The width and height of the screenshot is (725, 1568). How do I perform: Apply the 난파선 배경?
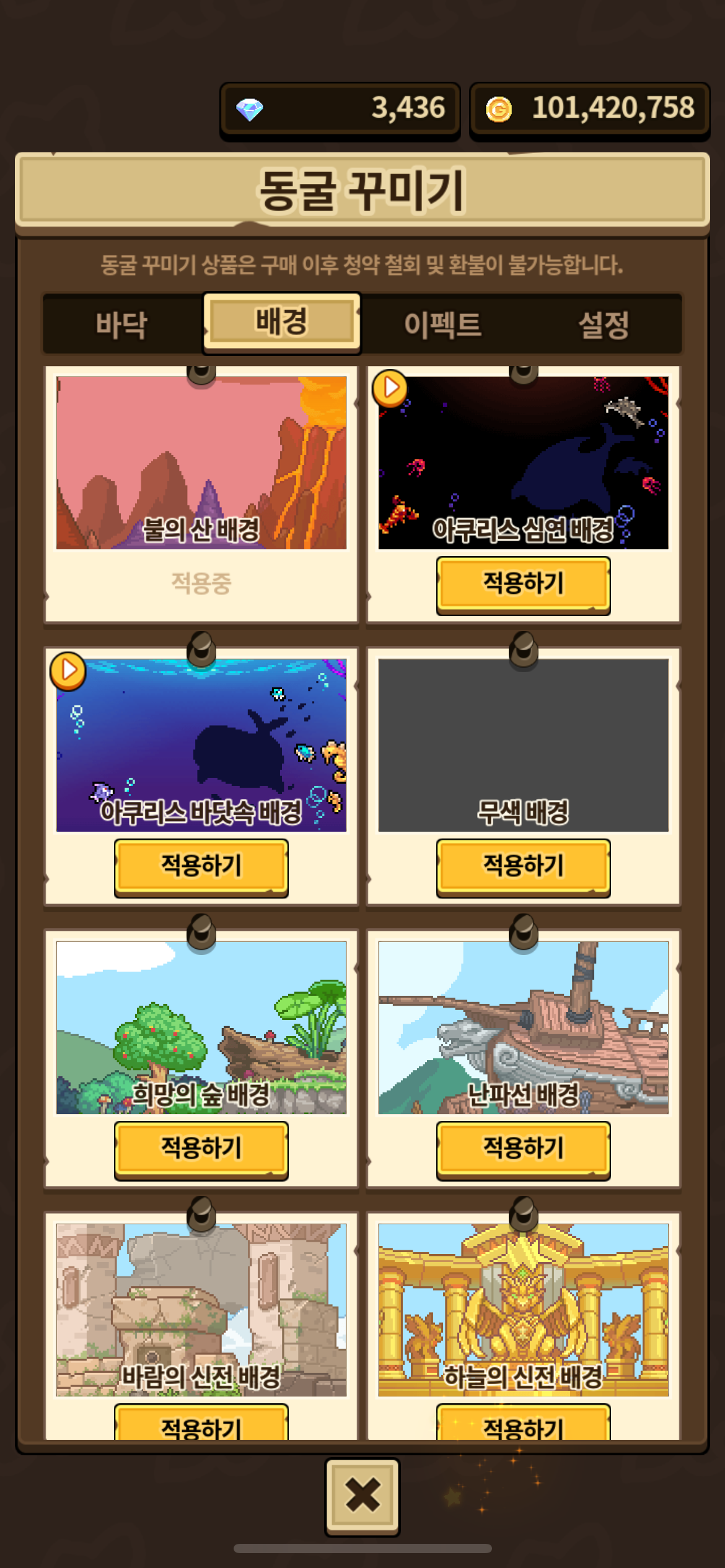[x=523, y=1148]
